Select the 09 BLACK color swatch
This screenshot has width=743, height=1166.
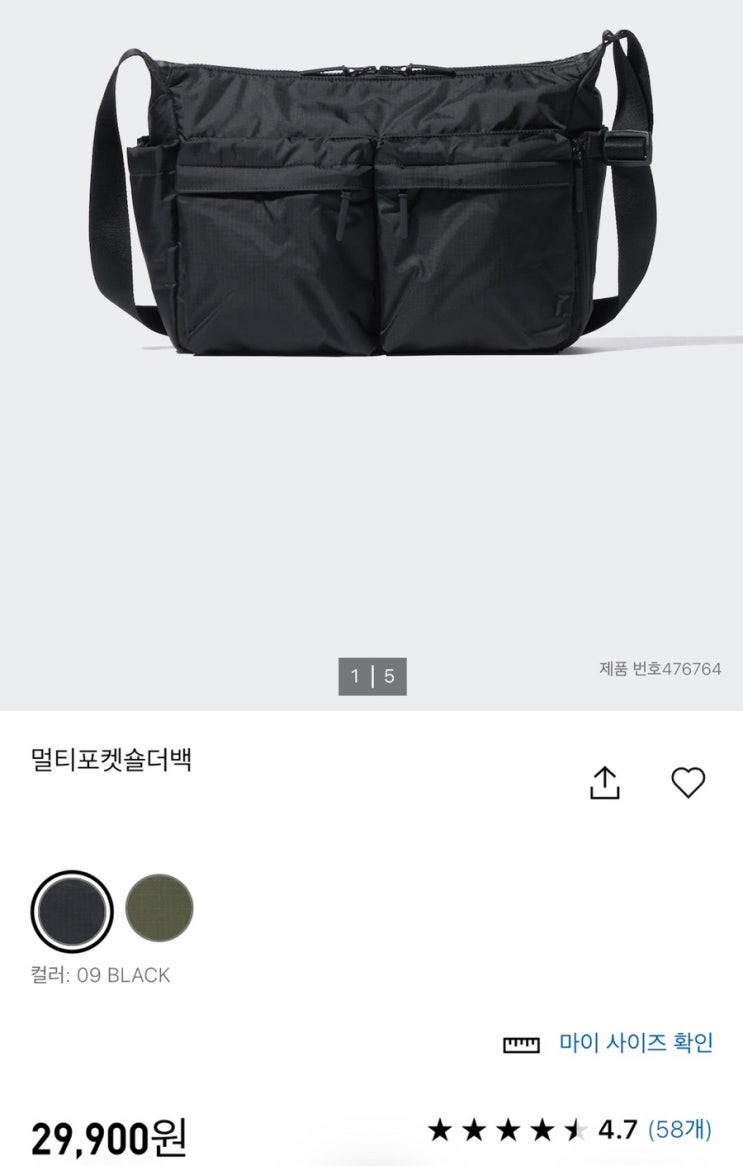click(72, 910)
